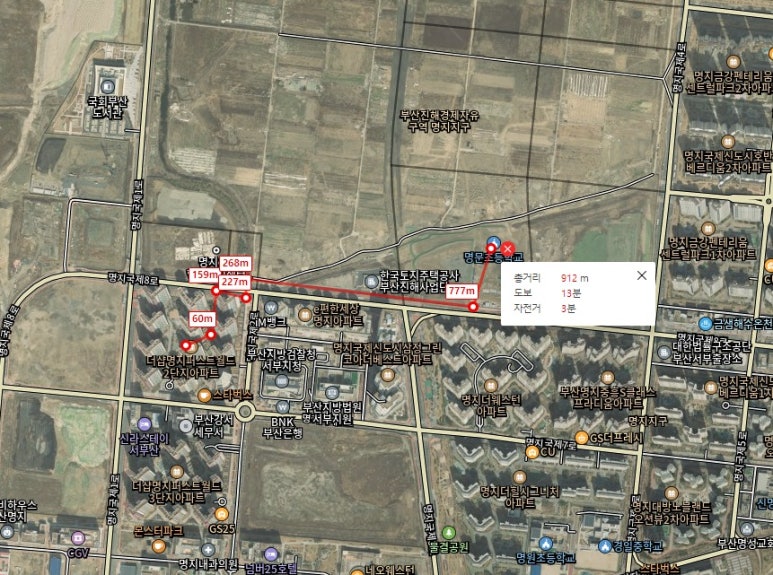Viewport: 773px width, 575px height.
Task: Select the 경일중학교 school marker
Action: pyautogui.click(x=606, y=546)
